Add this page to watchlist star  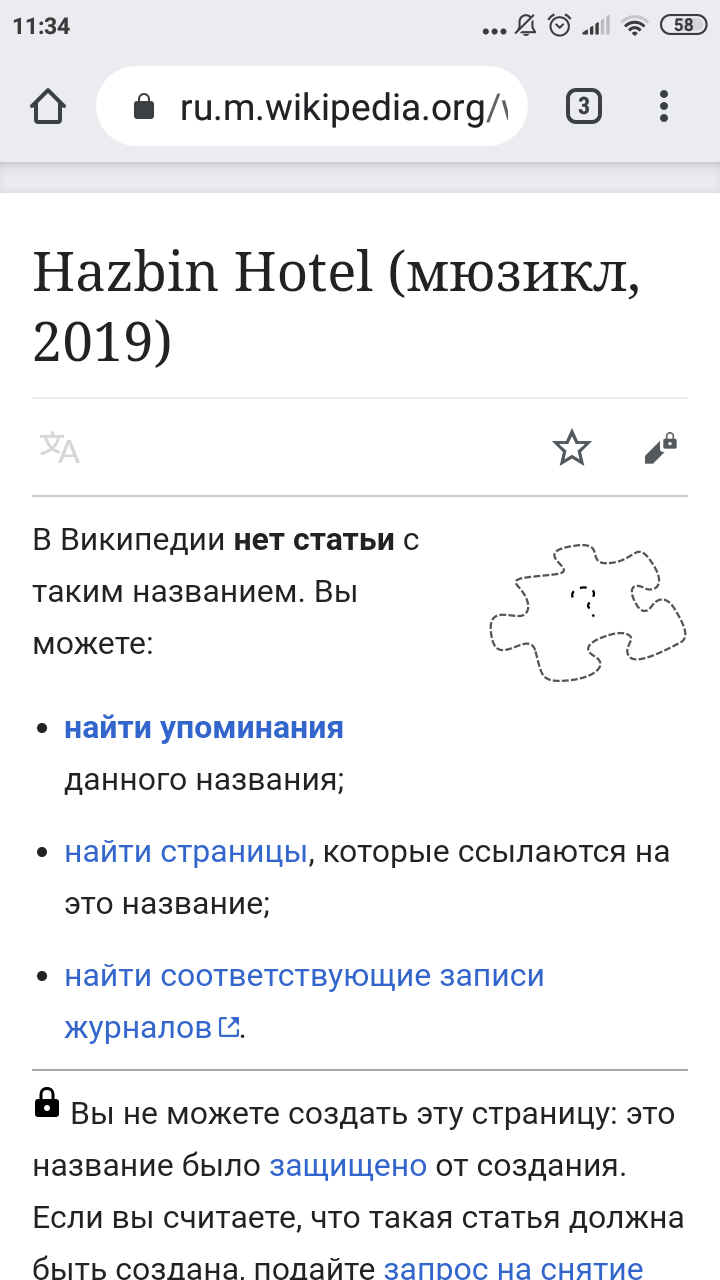click(x=572, y=449)
